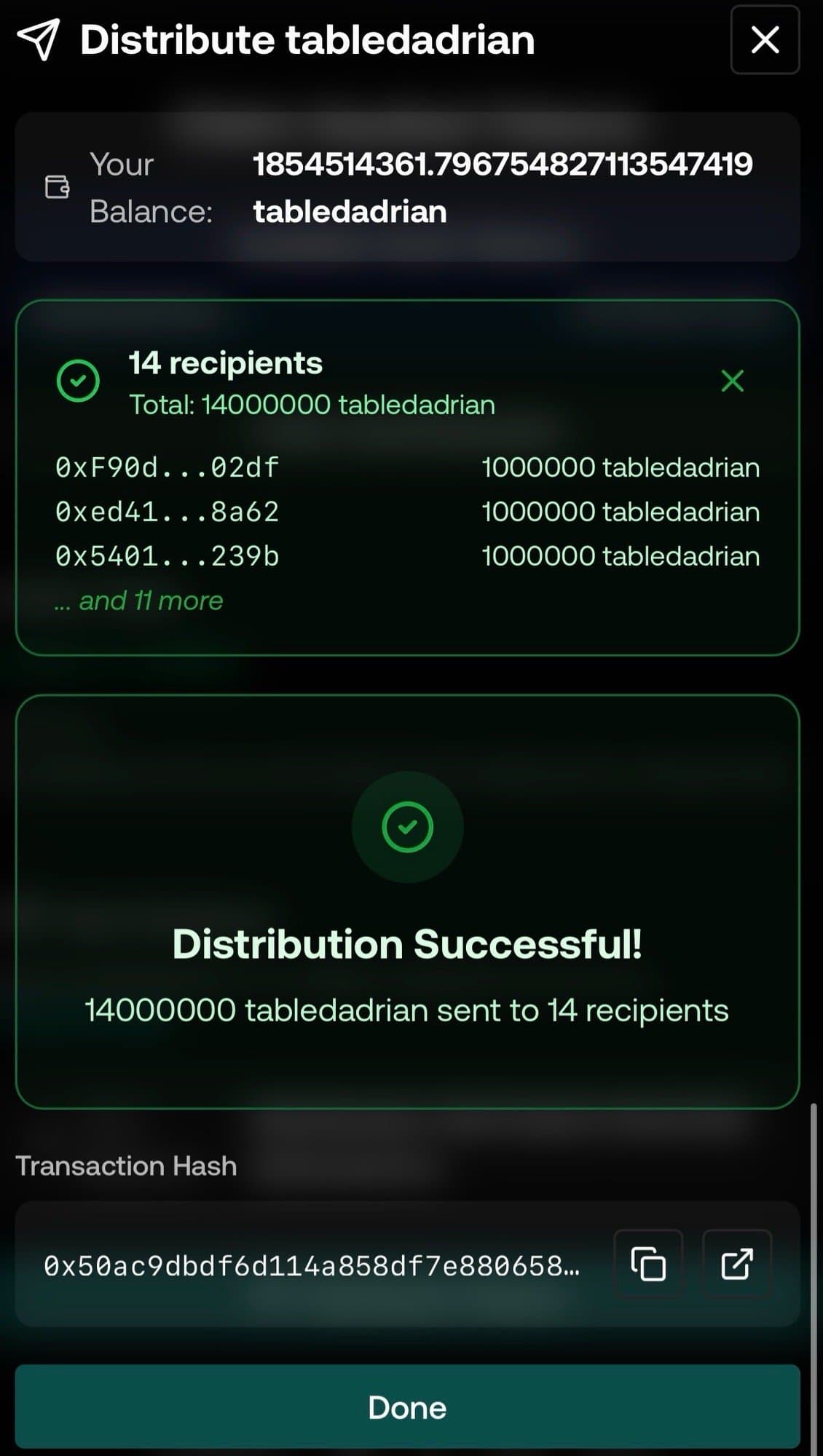Close the Distribute tabledadrian dialog
823x1456 pixels.
[x=764, y=41]
